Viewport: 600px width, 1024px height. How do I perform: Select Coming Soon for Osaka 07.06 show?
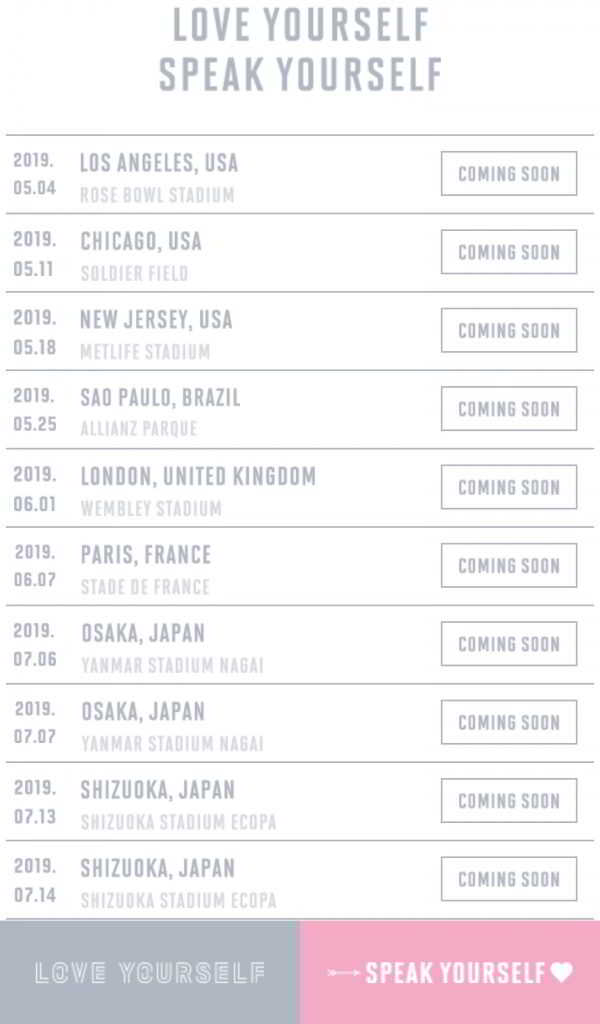click(508, 644)
